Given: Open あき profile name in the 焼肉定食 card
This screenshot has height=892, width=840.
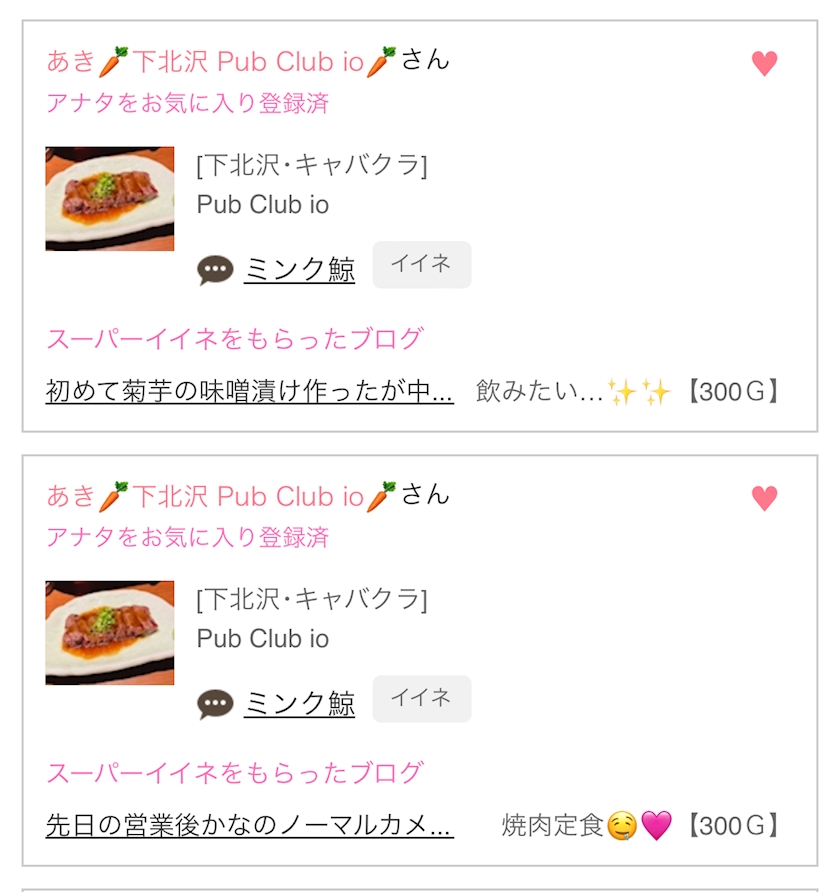Looking at the screenshot, I should (222, 495).
